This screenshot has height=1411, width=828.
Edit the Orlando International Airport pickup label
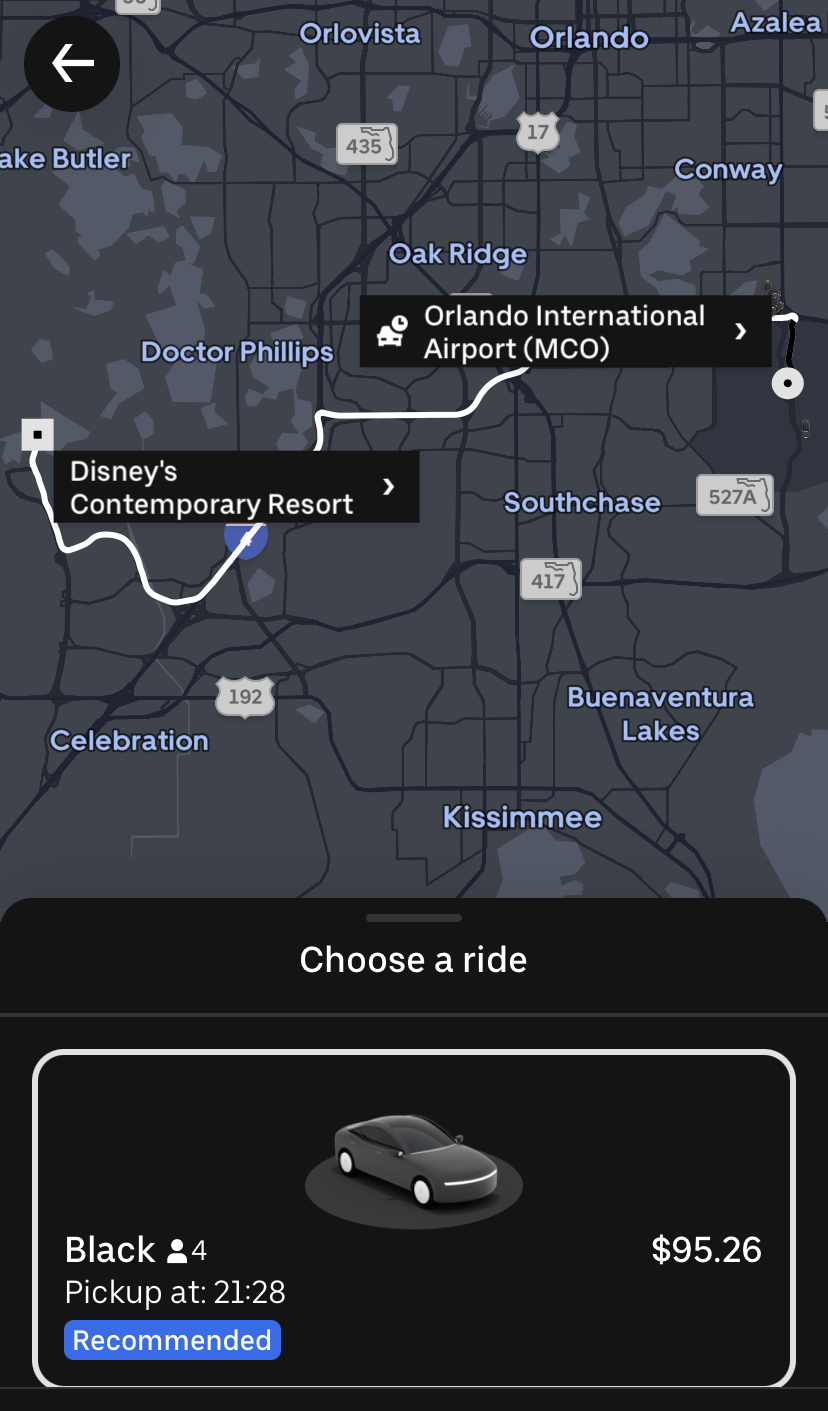pos(565,332)
